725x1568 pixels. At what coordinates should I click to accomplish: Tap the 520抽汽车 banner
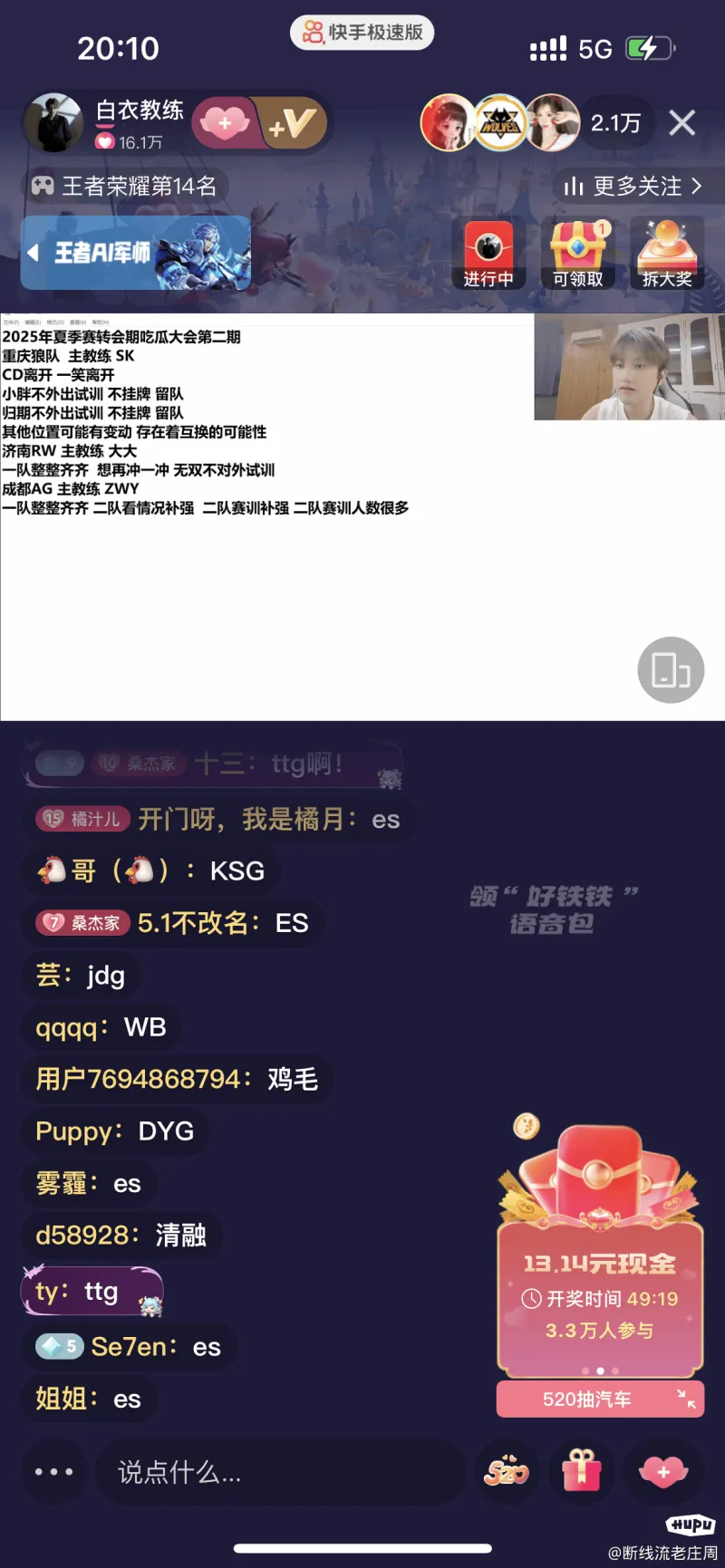[x=587, y=1399]
